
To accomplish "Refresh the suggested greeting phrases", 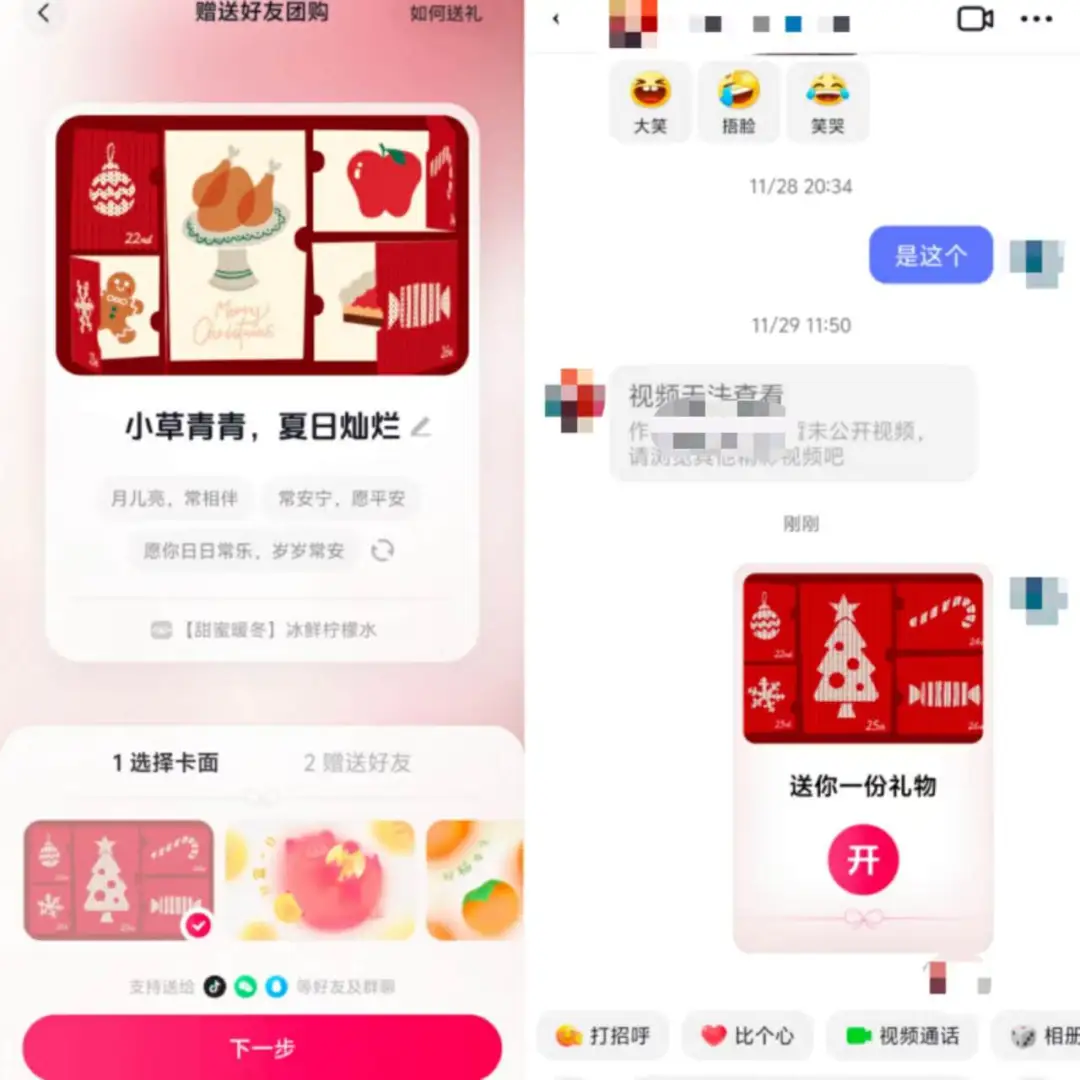I will pyautogui.click(x=382, y=551).
